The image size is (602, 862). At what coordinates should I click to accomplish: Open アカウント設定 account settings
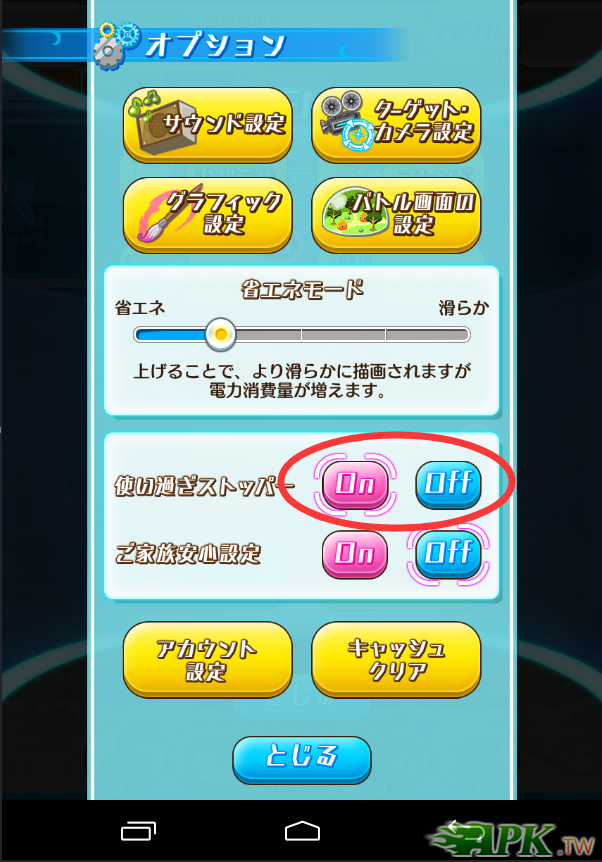click(x=207, y=660)
